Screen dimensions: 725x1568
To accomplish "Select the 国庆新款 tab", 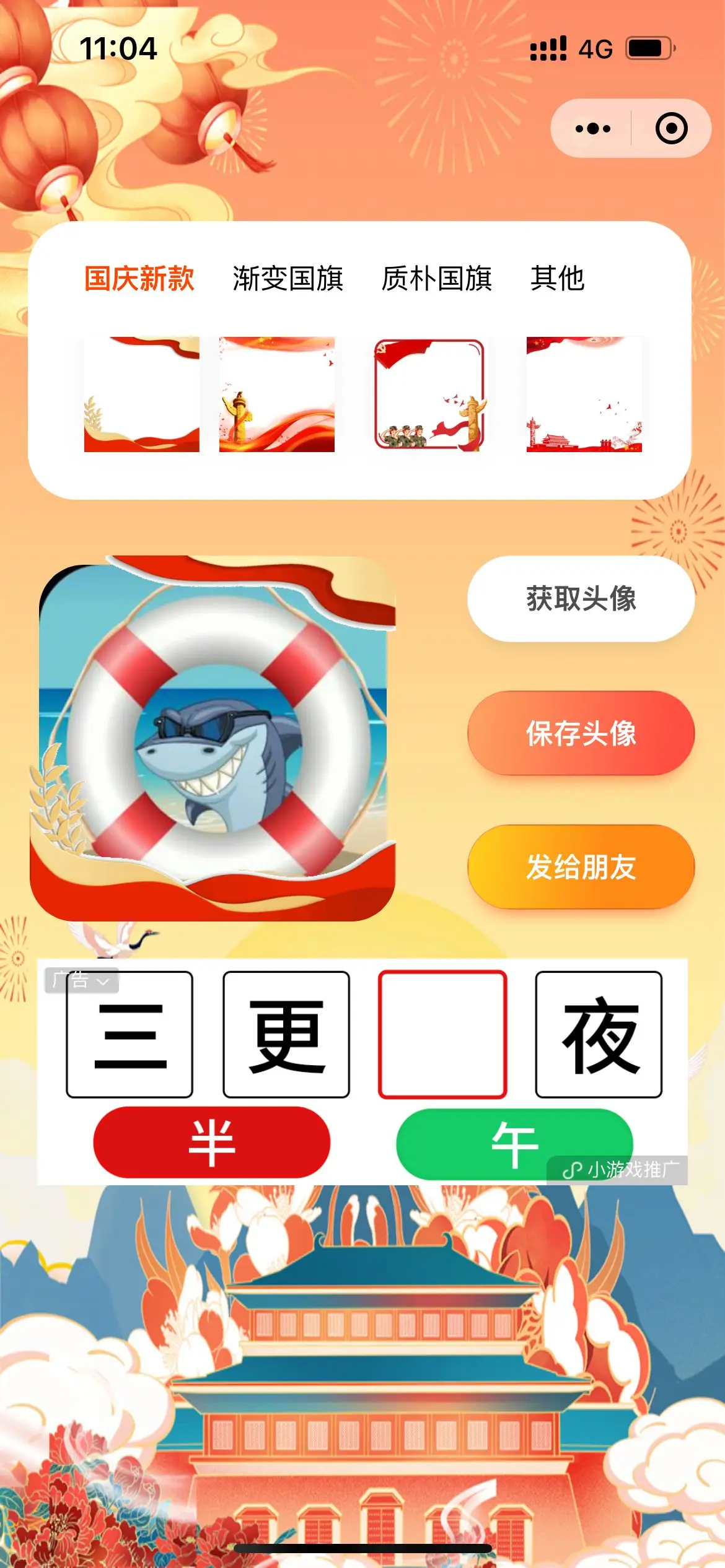I will 139,279.
